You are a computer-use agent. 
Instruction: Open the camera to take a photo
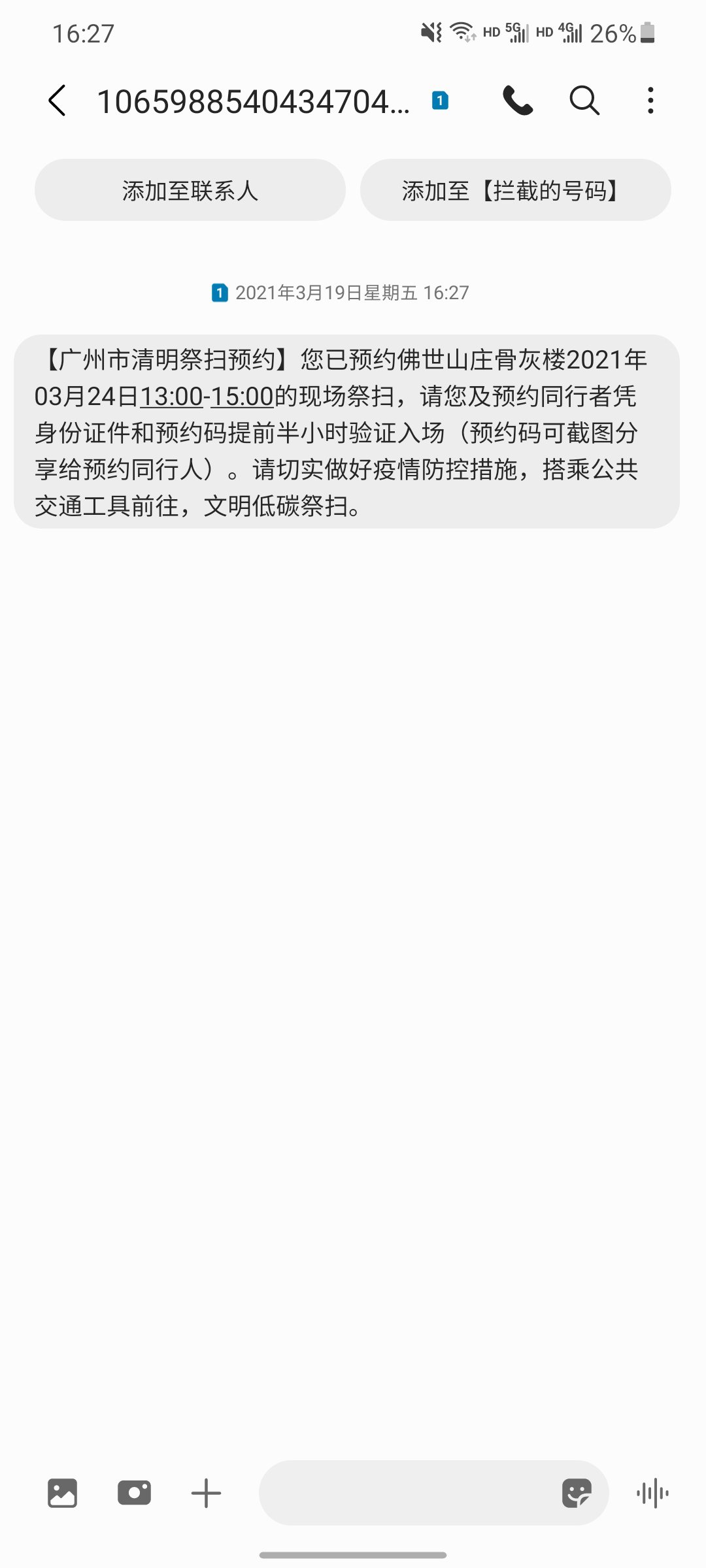pos(134,1493)
